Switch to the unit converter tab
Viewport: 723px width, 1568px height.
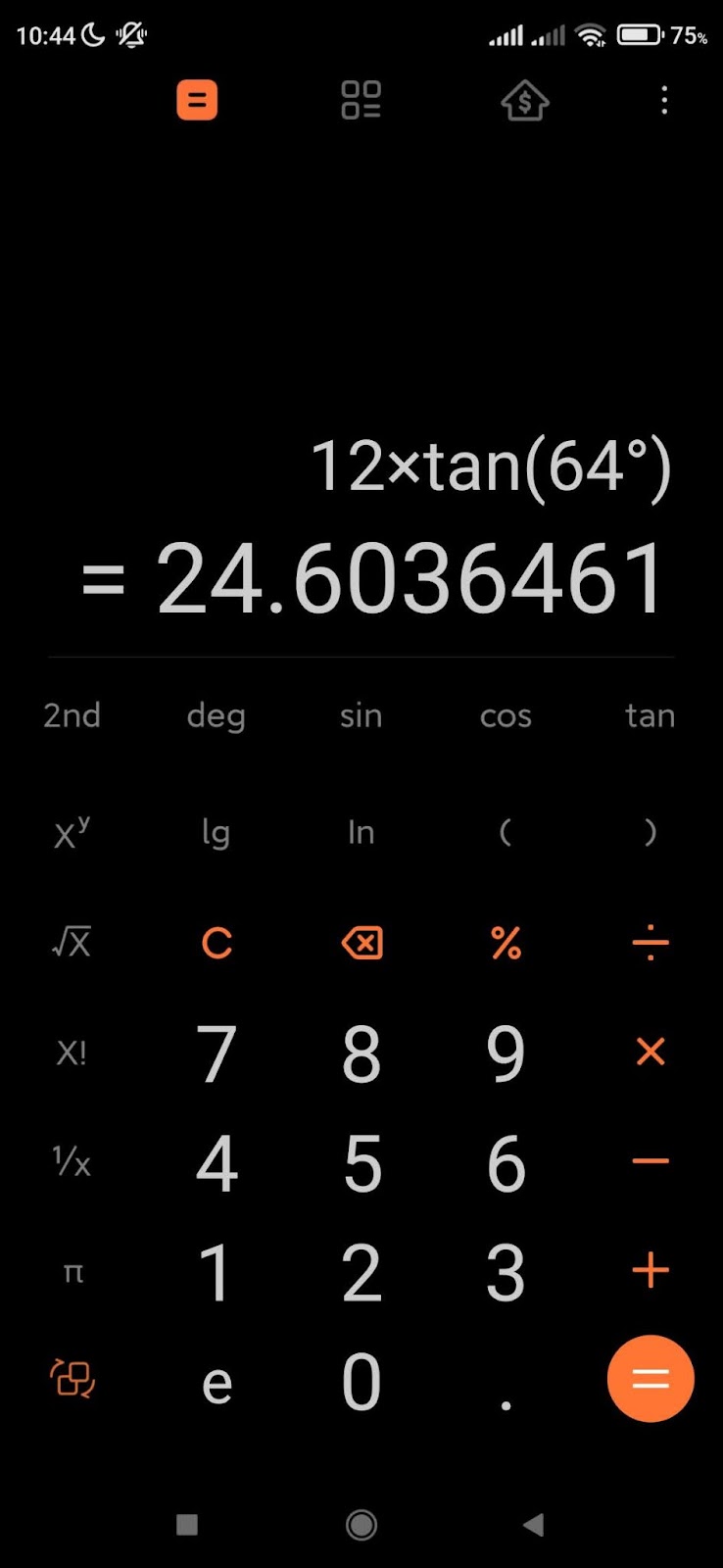tap(361, 100)
